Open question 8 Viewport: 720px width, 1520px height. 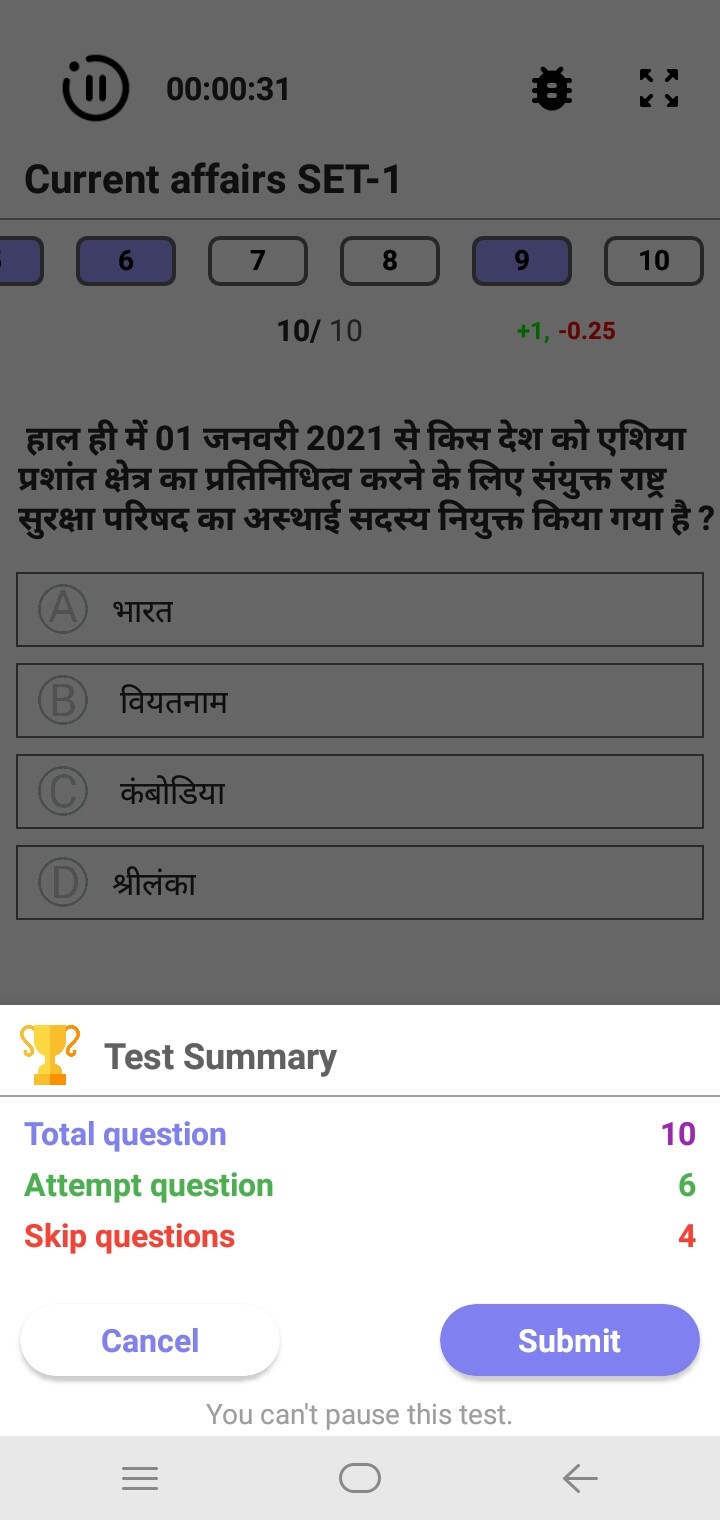click(x=390, y=261)
